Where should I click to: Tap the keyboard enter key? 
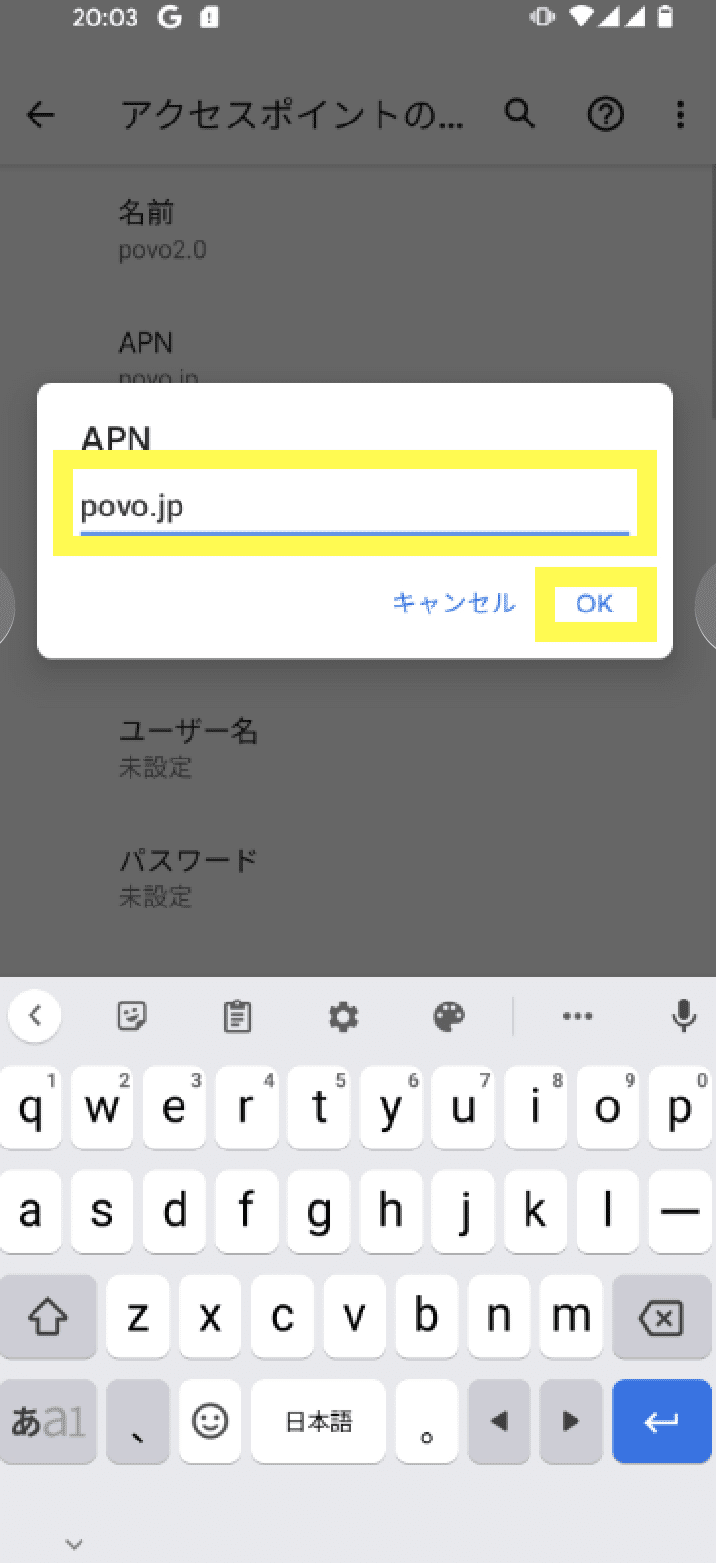pyautogui.click(x=661, y=1422)
